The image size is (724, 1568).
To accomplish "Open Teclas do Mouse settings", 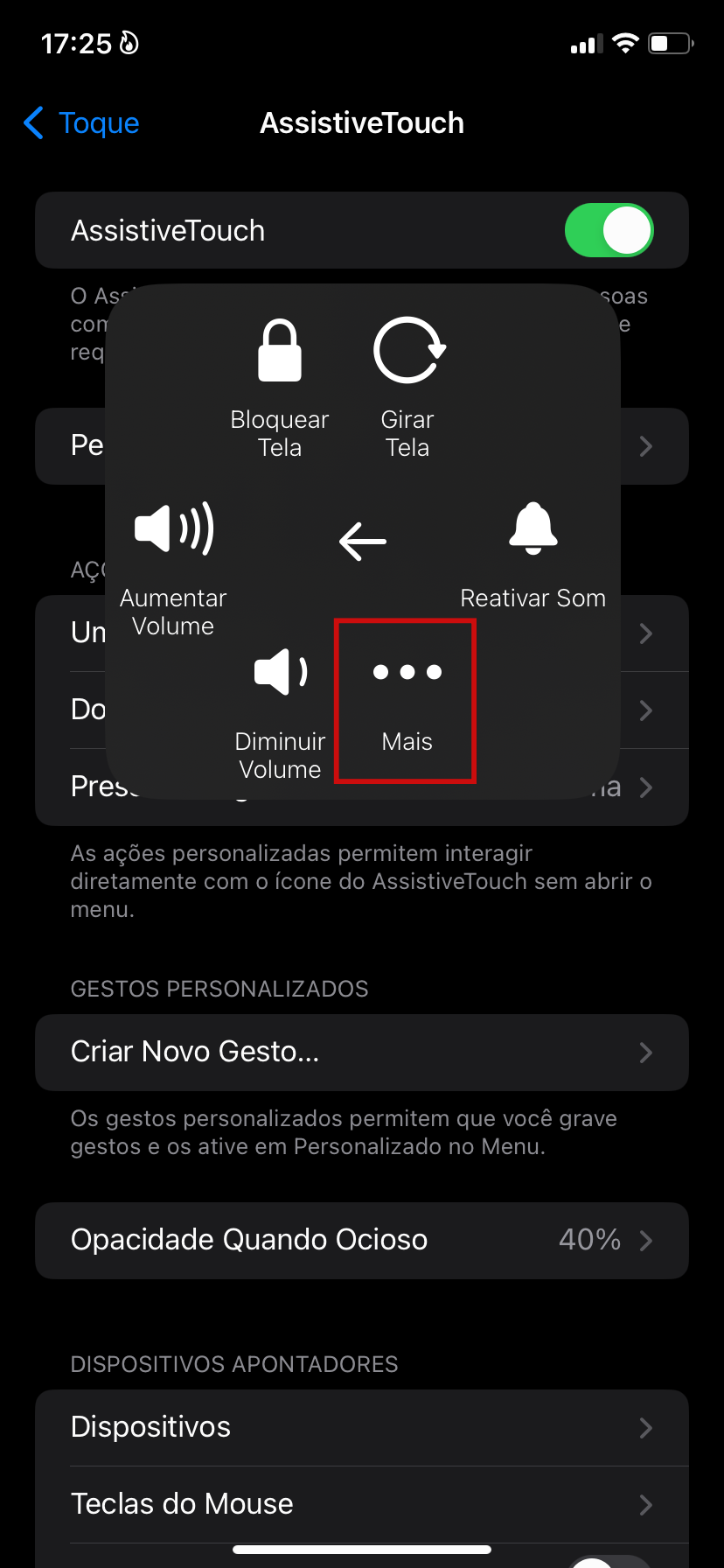I will tap(362, 1504).
